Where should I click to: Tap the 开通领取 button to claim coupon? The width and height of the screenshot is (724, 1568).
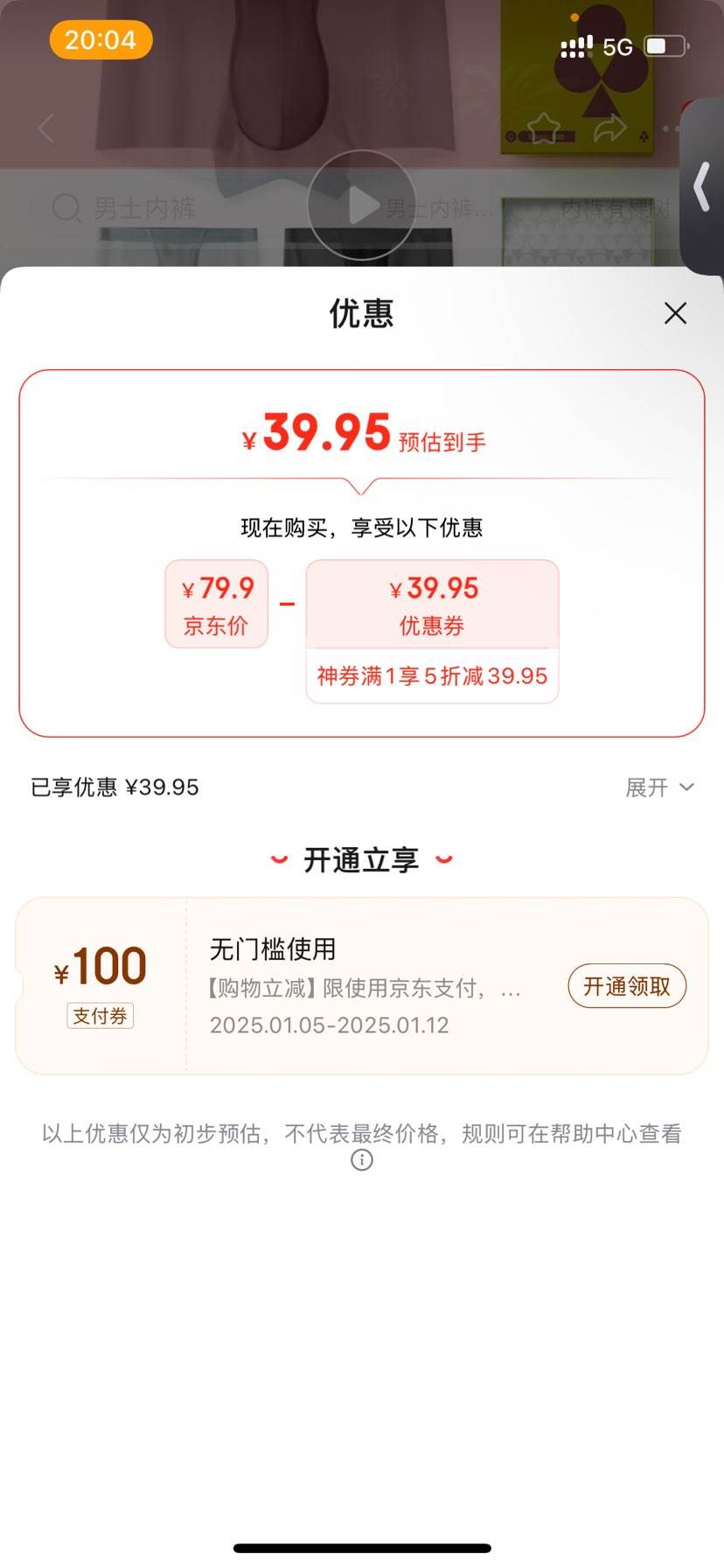click(626, 986)
